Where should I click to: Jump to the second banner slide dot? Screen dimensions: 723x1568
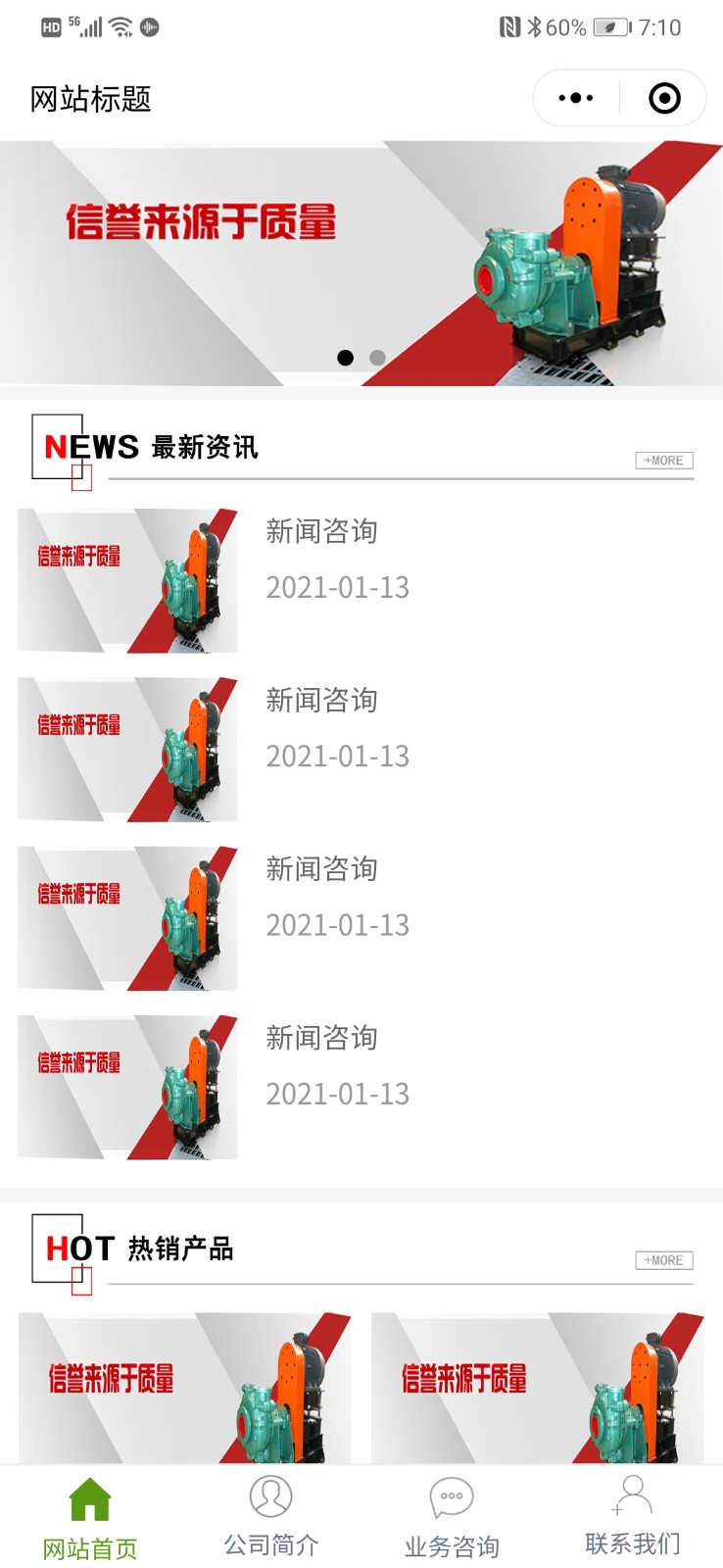pos(377,358)
